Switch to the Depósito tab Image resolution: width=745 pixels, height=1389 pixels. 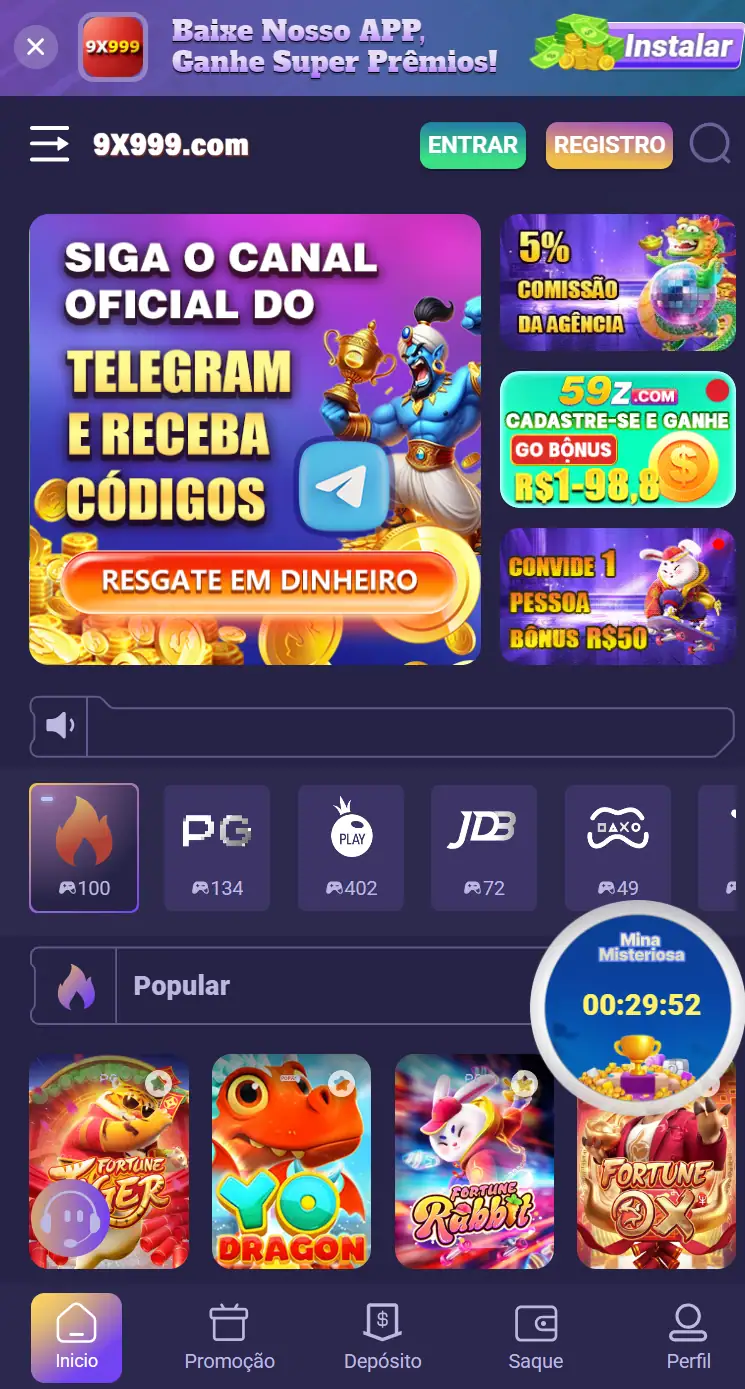(x=382, y=1336)
